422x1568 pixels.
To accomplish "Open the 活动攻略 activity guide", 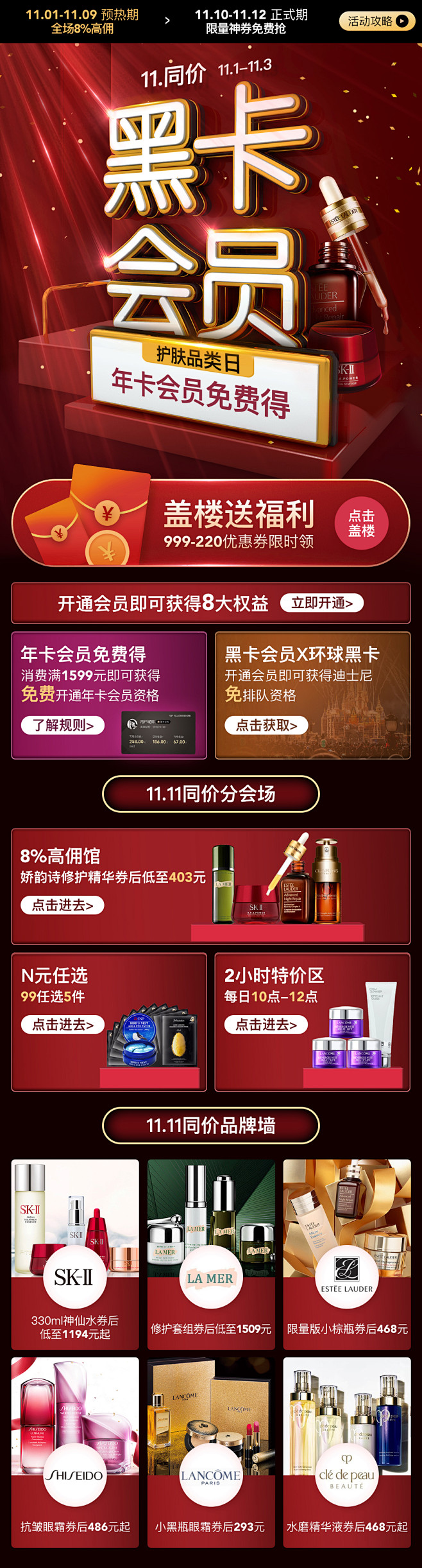I will (x=376, y=21).
